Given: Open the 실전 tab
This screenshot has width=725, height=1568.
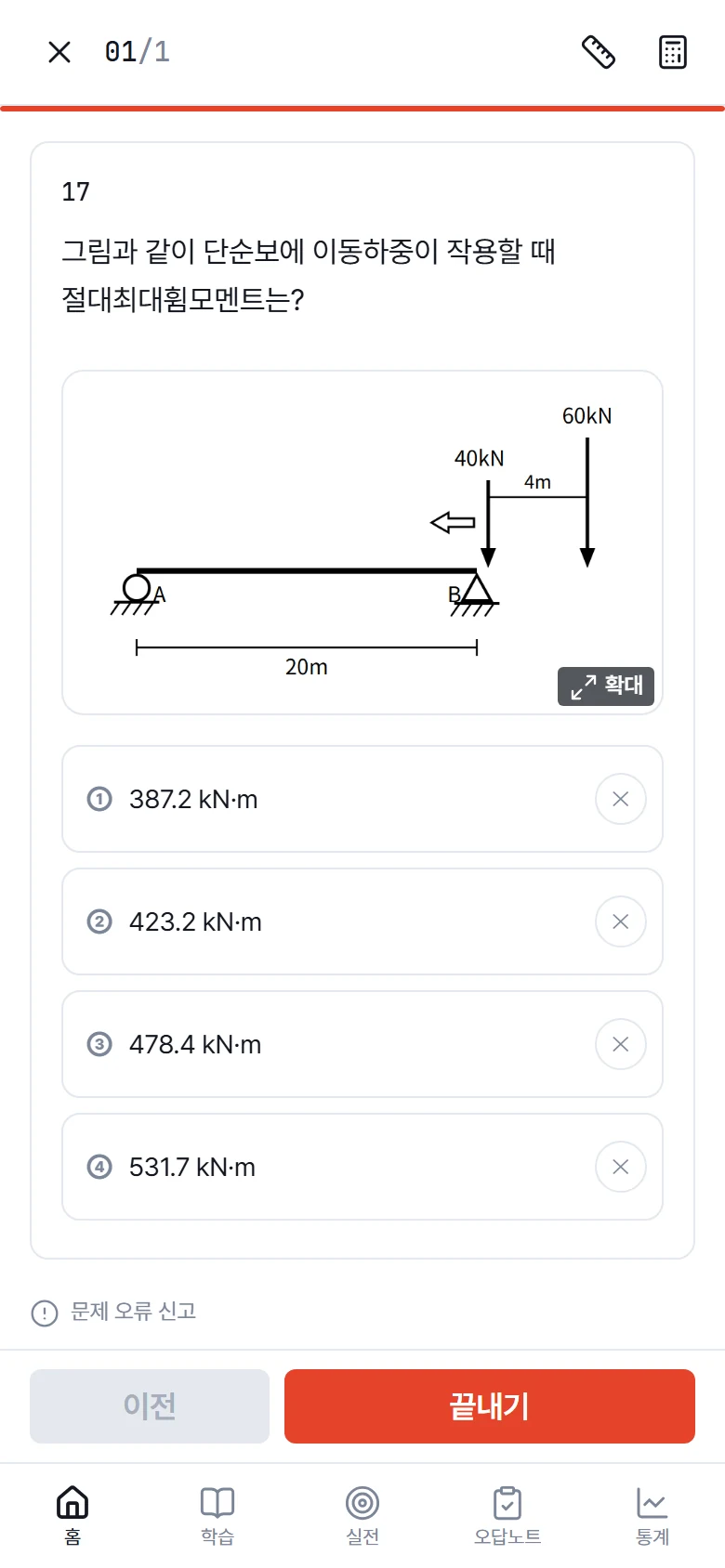Looking at the screenshot, I should [x=362, y=1516].
